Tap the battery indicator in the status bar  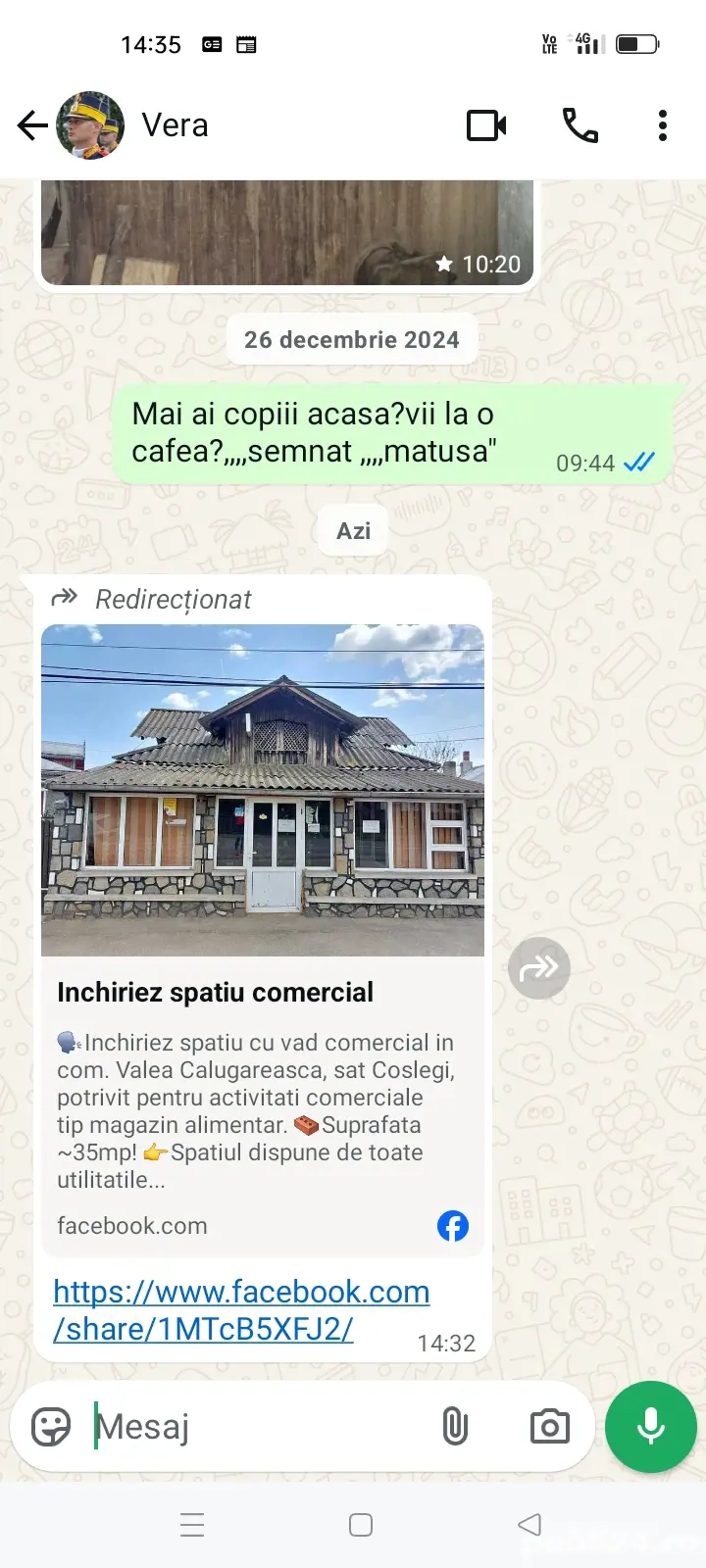tap(637, 43)
